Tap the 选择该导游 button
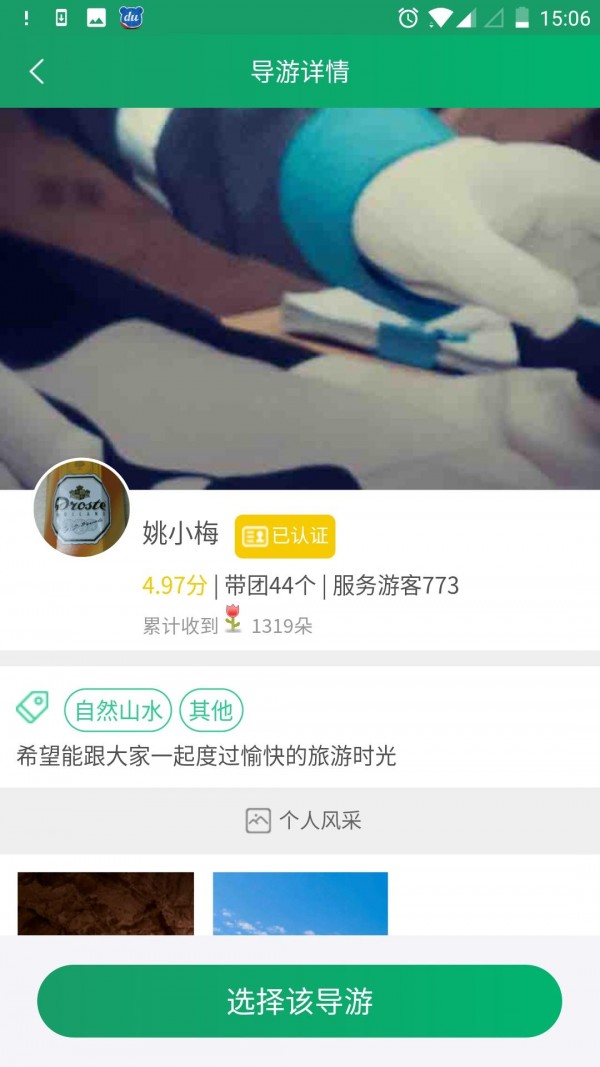Image resolution: width=600 pixels, height=1067 pixels. [x=300, y=1001]
